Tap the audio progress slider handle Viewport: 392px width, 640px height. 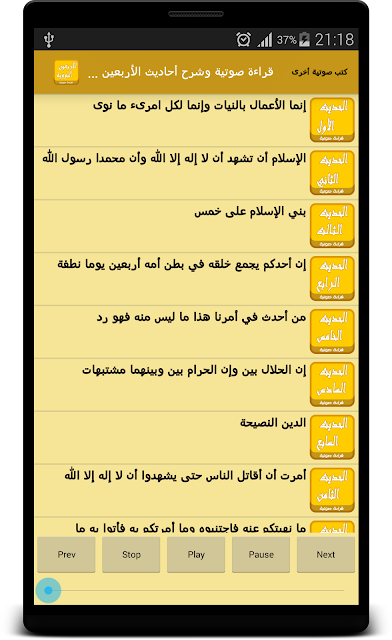click(x=48, y=590)
